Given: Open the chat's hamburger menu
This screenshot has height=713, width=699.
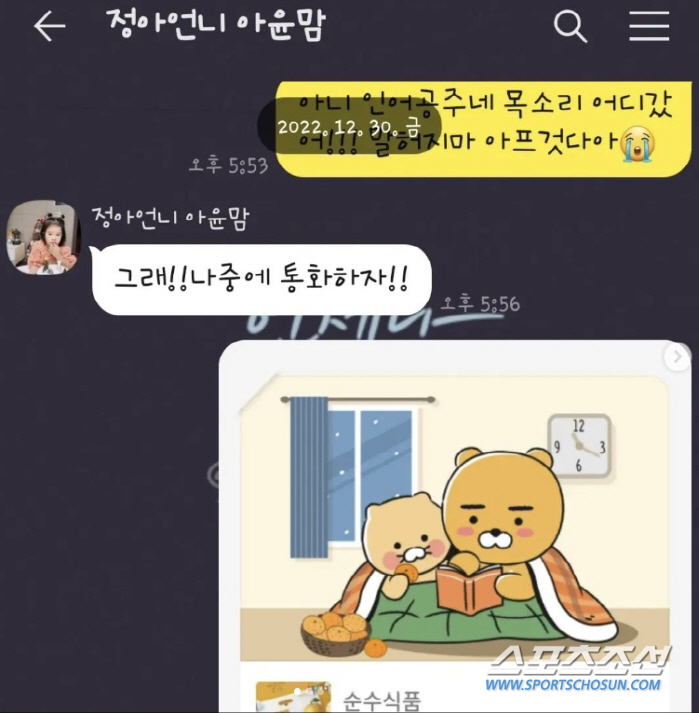Looking at the screenshot, I should (648, 27).
